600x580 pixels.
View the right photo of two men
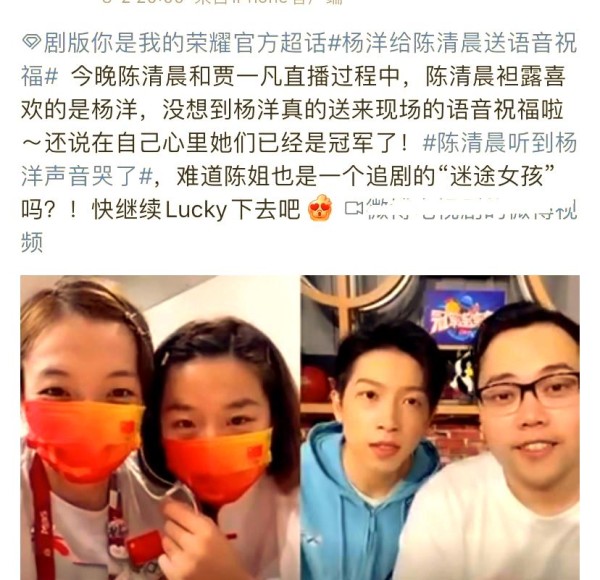point(440,428)
